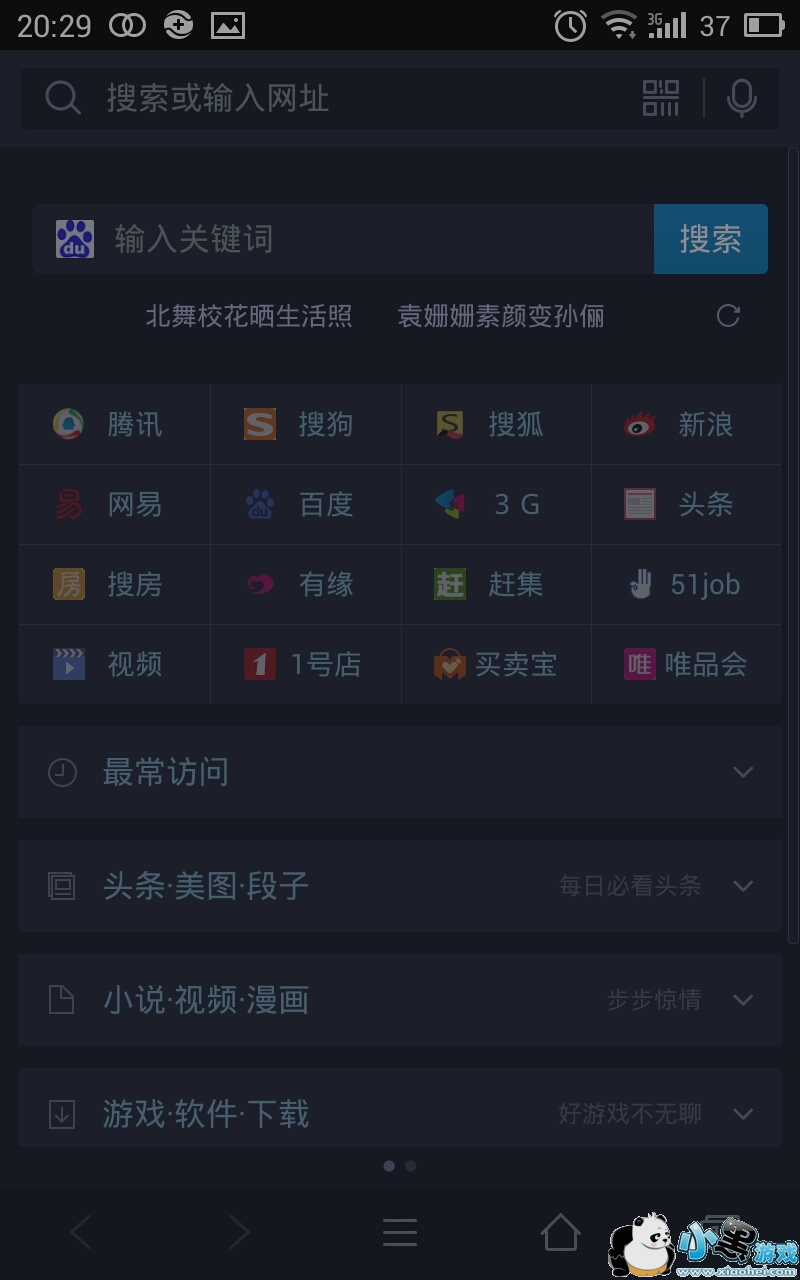Launch the 51job site shortcut

coord(686,585)
